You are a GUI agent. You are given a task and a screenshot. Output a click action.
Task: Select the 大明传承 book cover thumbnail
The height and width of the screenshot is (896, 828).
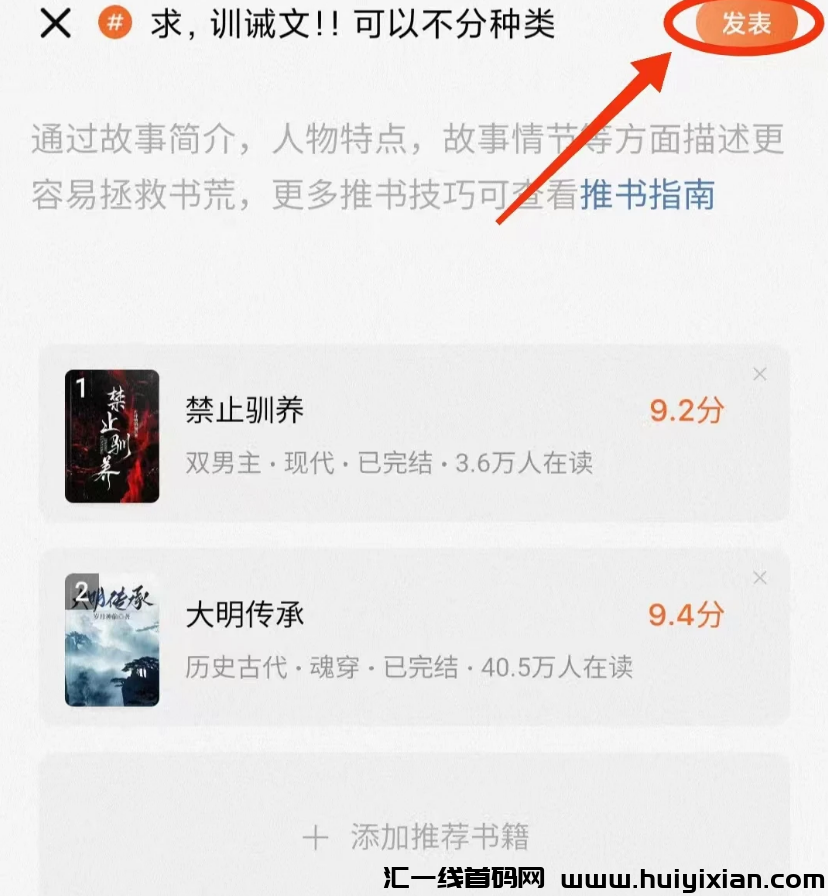pos(113,637)
